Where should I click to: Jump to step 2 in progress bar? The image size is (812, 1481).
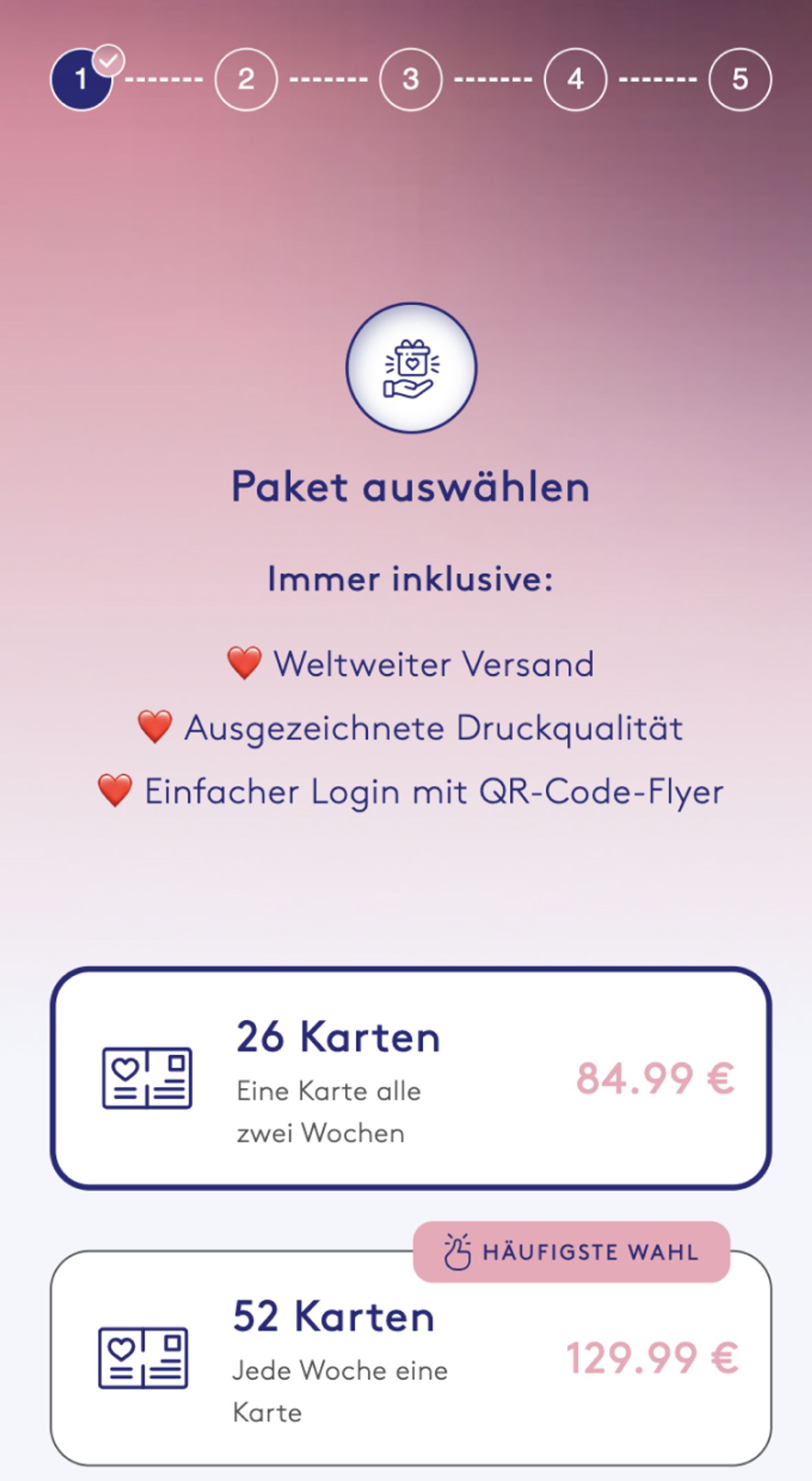246,80
